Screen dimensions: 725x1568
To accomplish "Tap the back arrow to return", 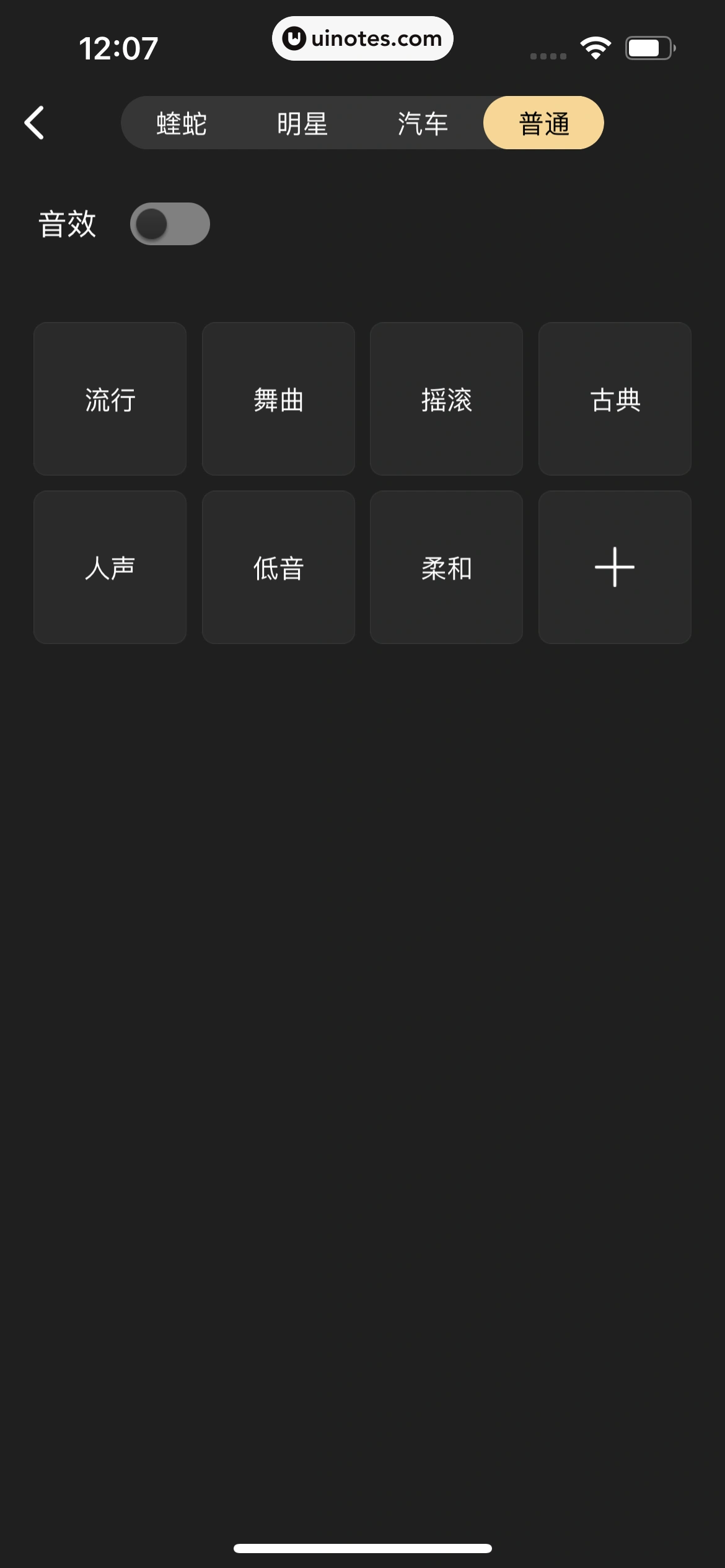I will point(35,122).
